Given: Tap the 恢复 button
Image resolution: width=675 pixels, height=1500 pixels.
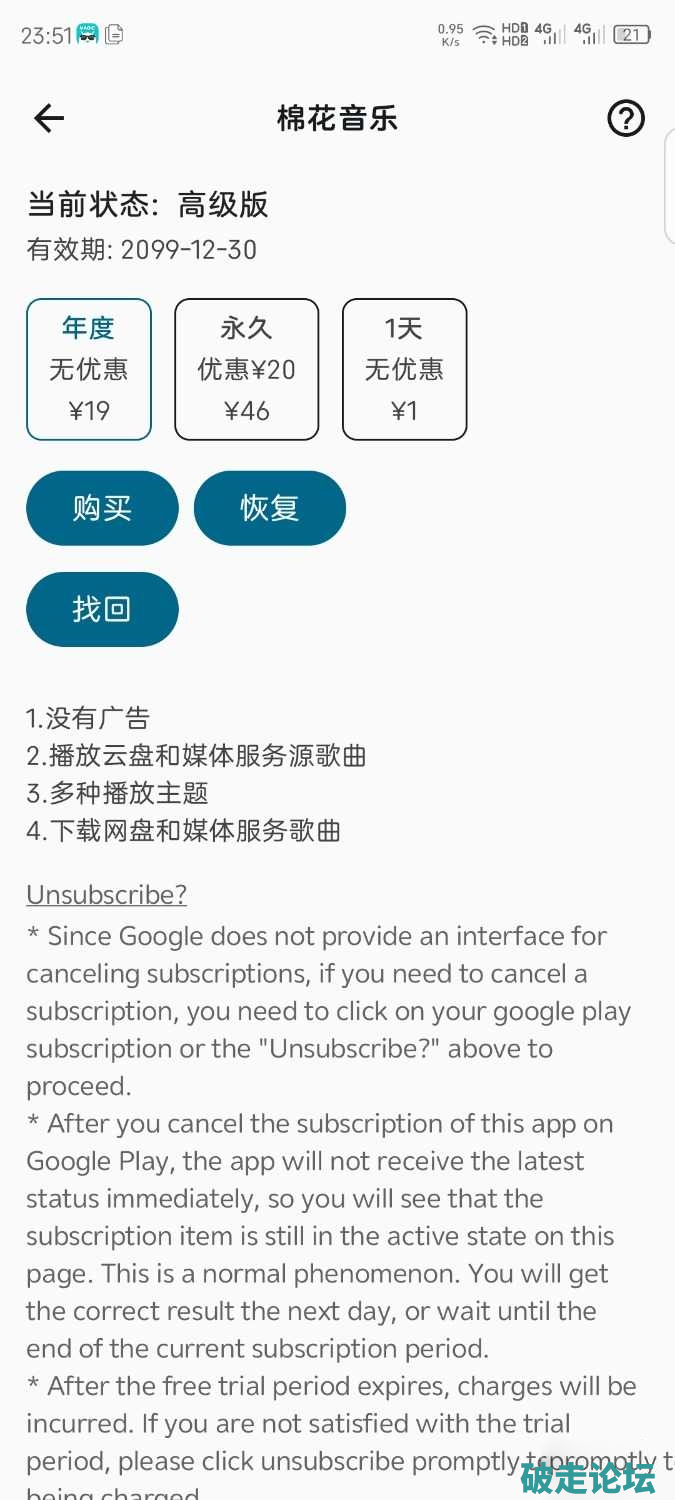Looking at the screenshot, I should pos(269,508).
